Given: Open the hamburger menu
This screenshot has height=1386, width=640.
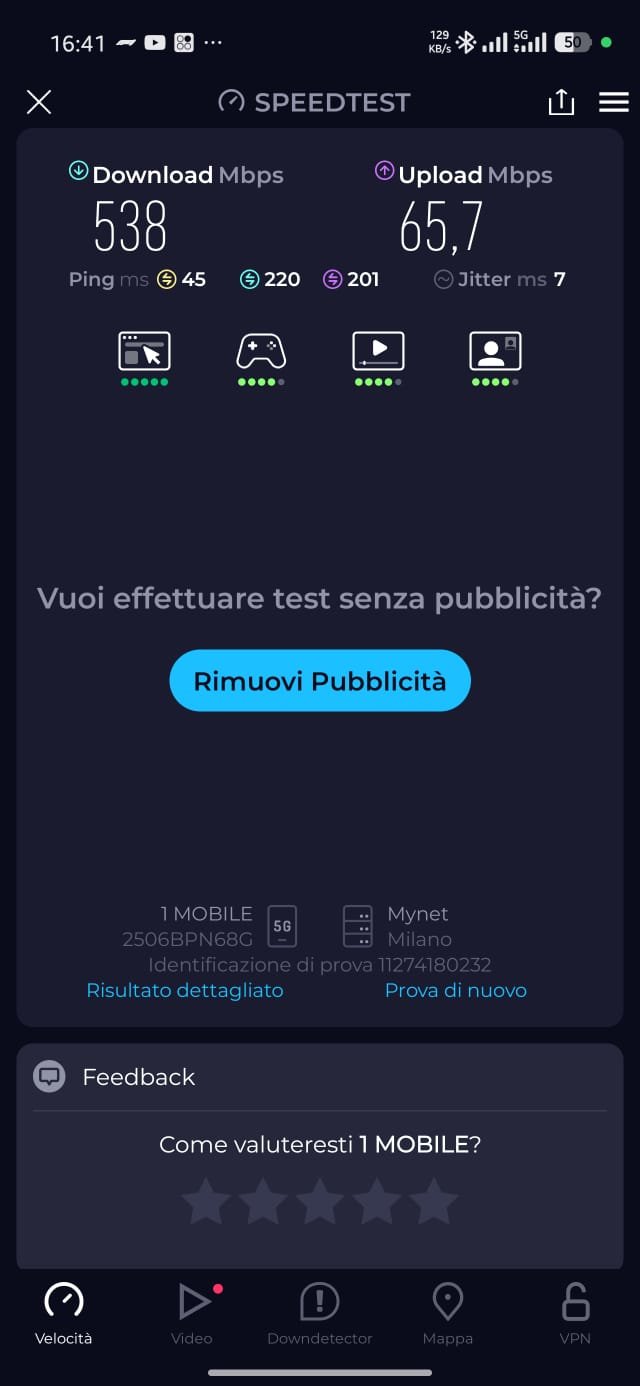Looking at the screenshot, I should (613, 102).
